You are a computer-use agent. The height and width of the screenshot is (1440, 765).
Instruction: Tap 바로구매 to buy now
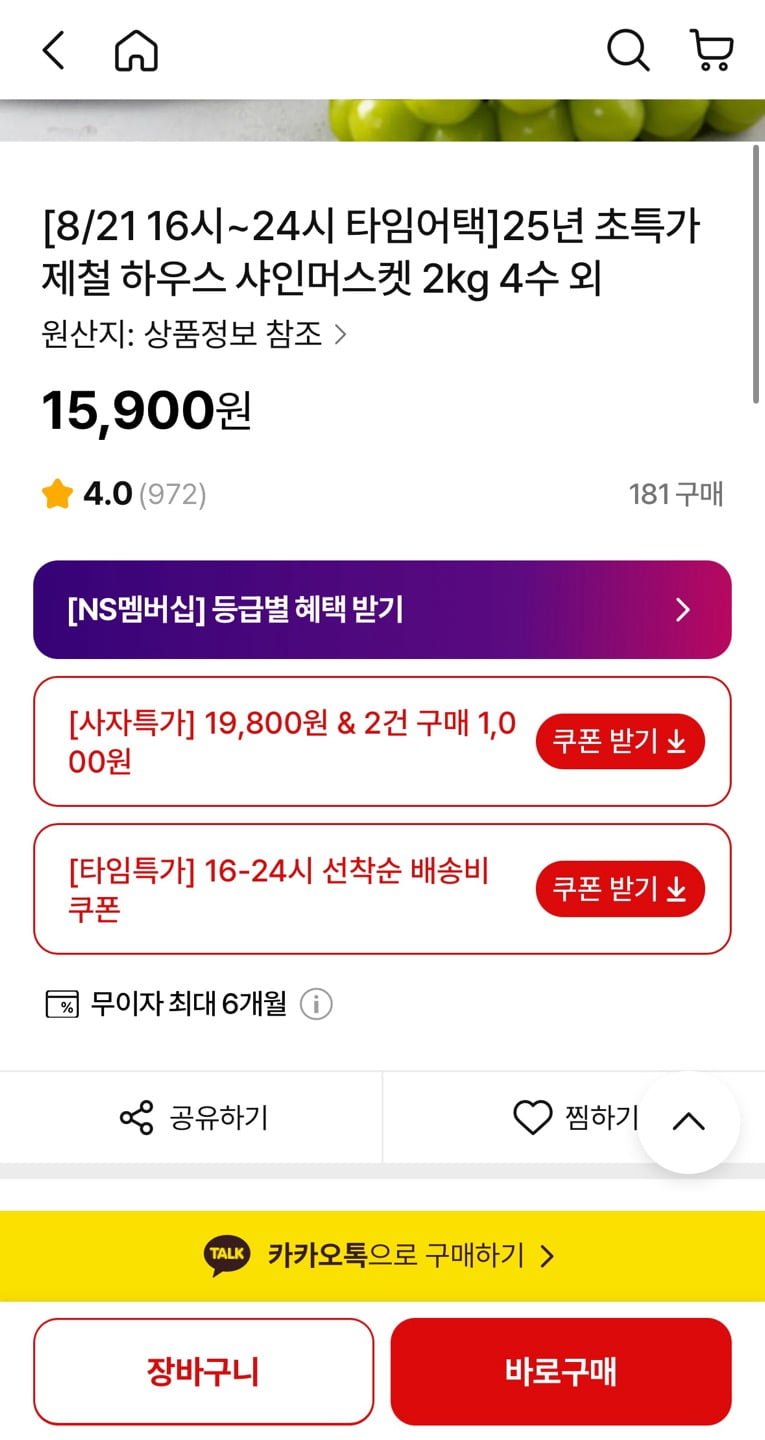(561, 1372)
